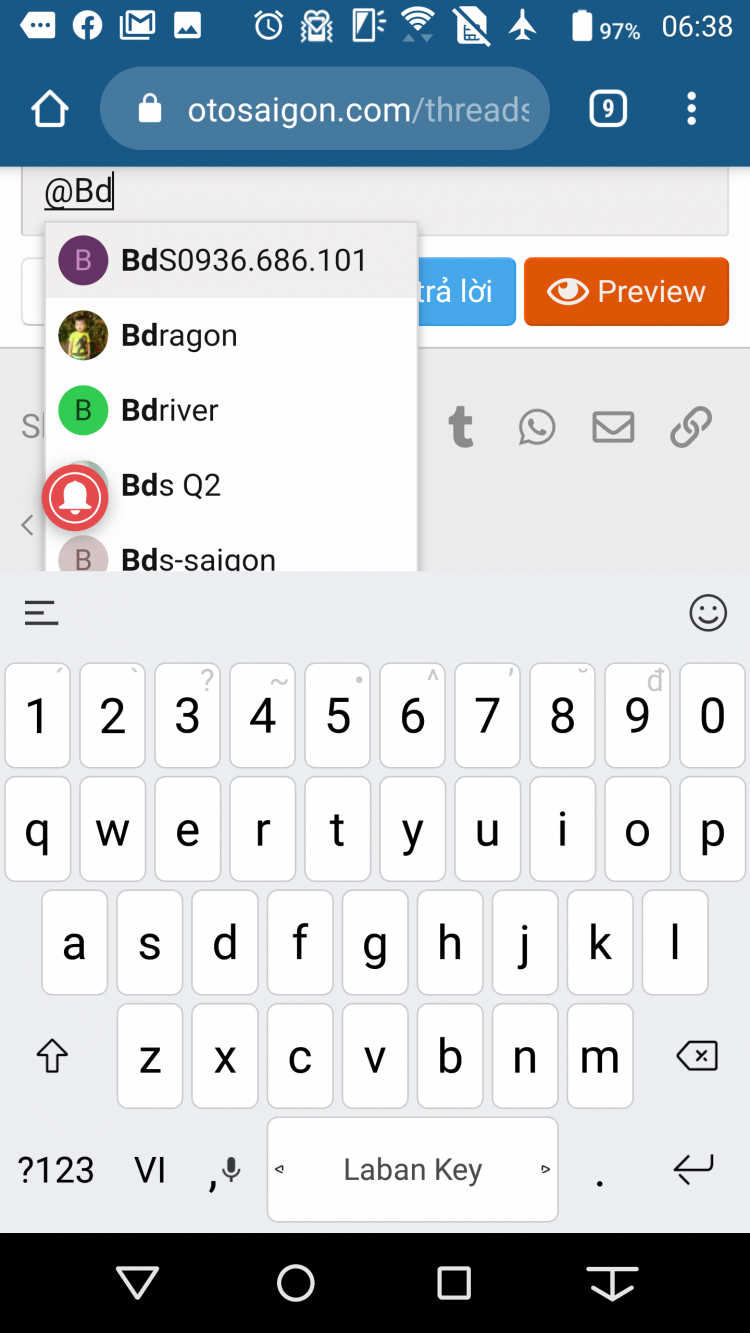The width and height of the screenshot is (750, 1333).
Task: Submit reply with the trả lời button
Action: 465,292
